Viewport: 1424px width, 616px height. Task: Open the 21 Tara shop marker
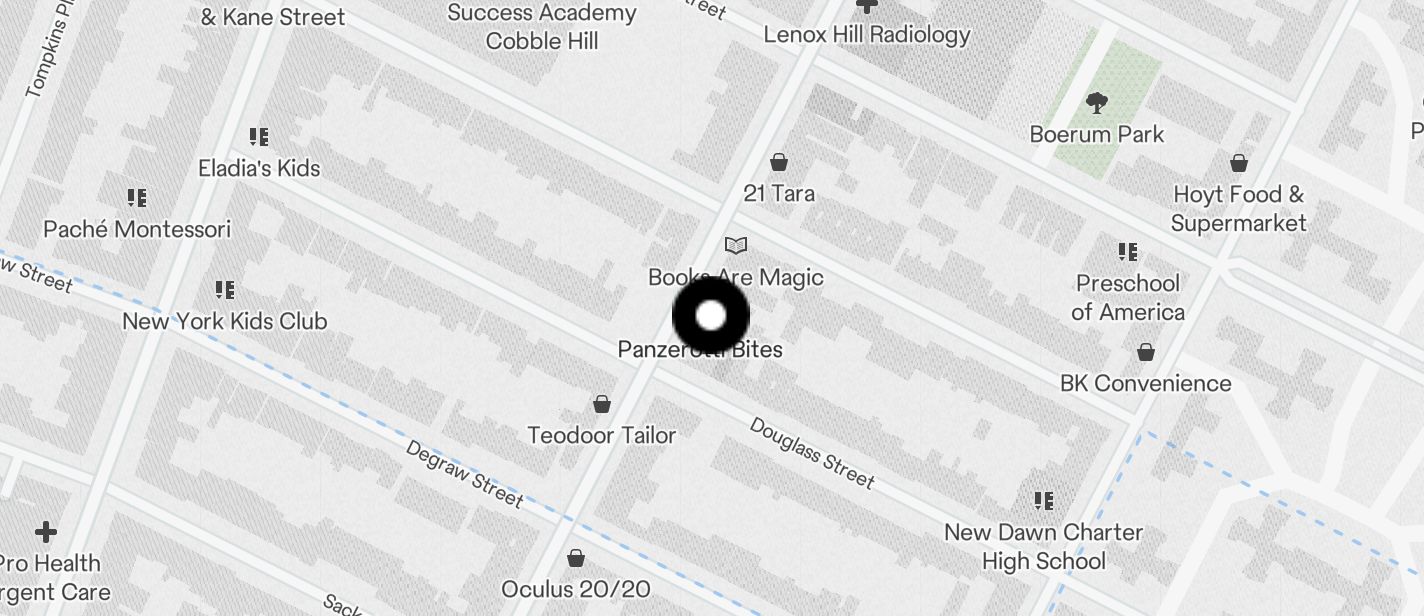point(779,163)
